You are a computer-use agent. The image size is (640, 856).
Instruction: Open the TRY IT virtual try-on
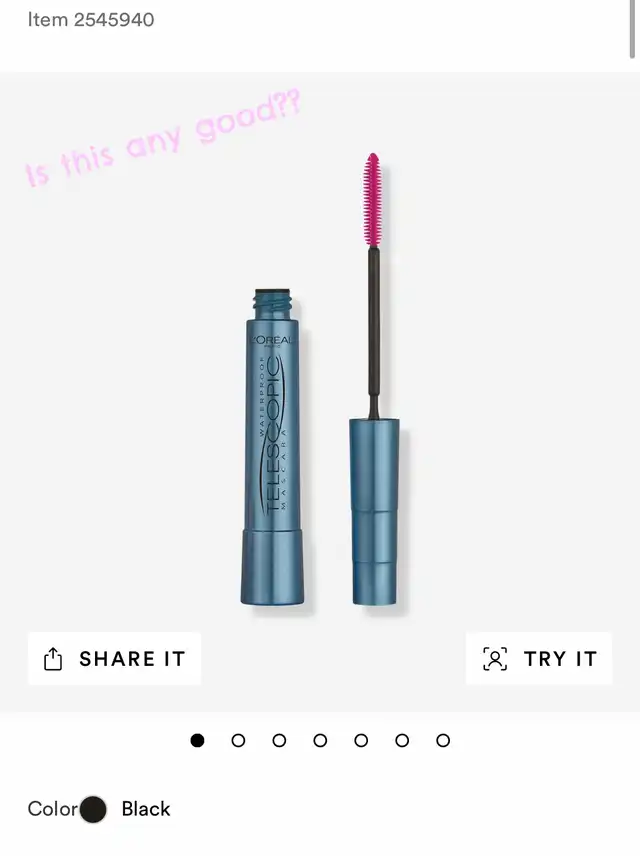[x=539, y=659]
